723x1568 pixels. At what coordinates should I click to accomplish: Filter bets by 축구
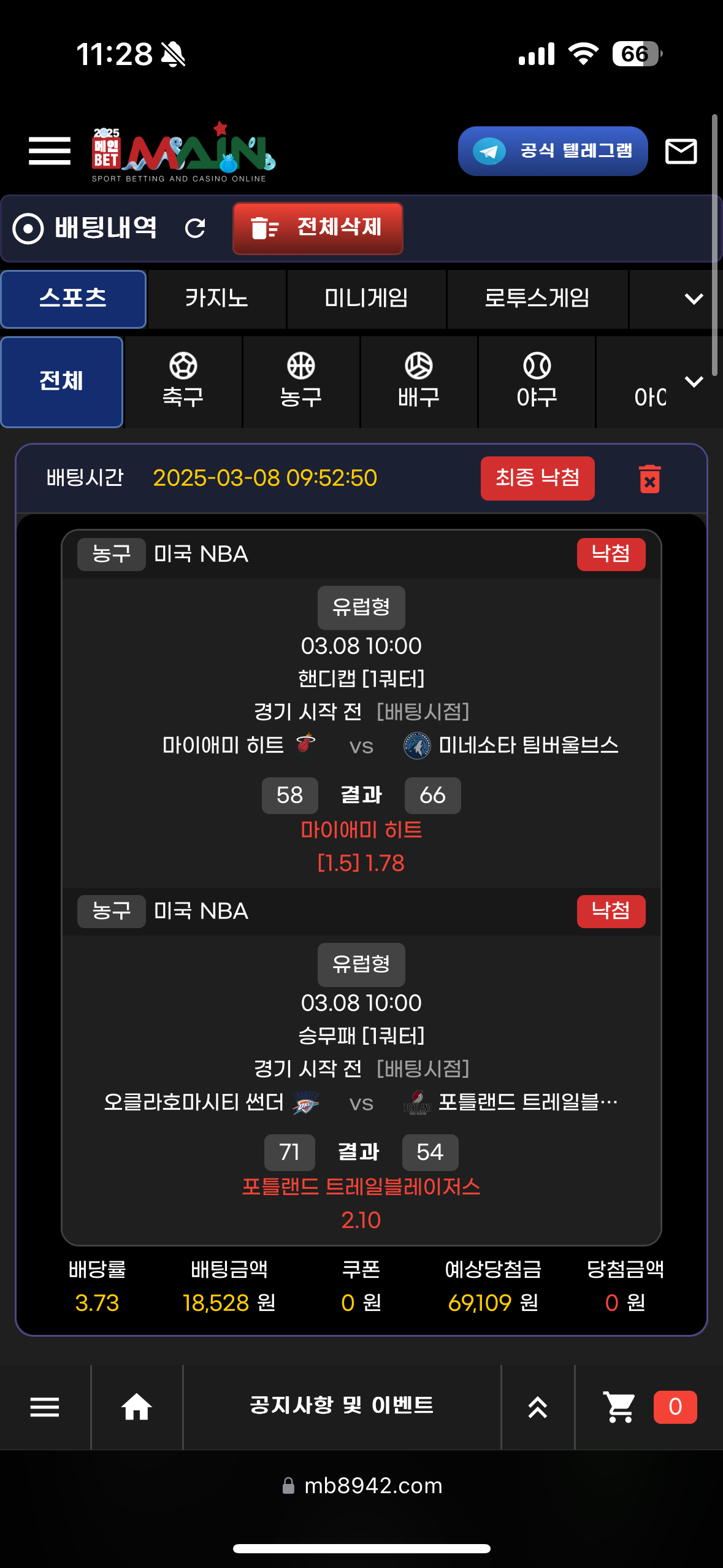click(183, 382)
